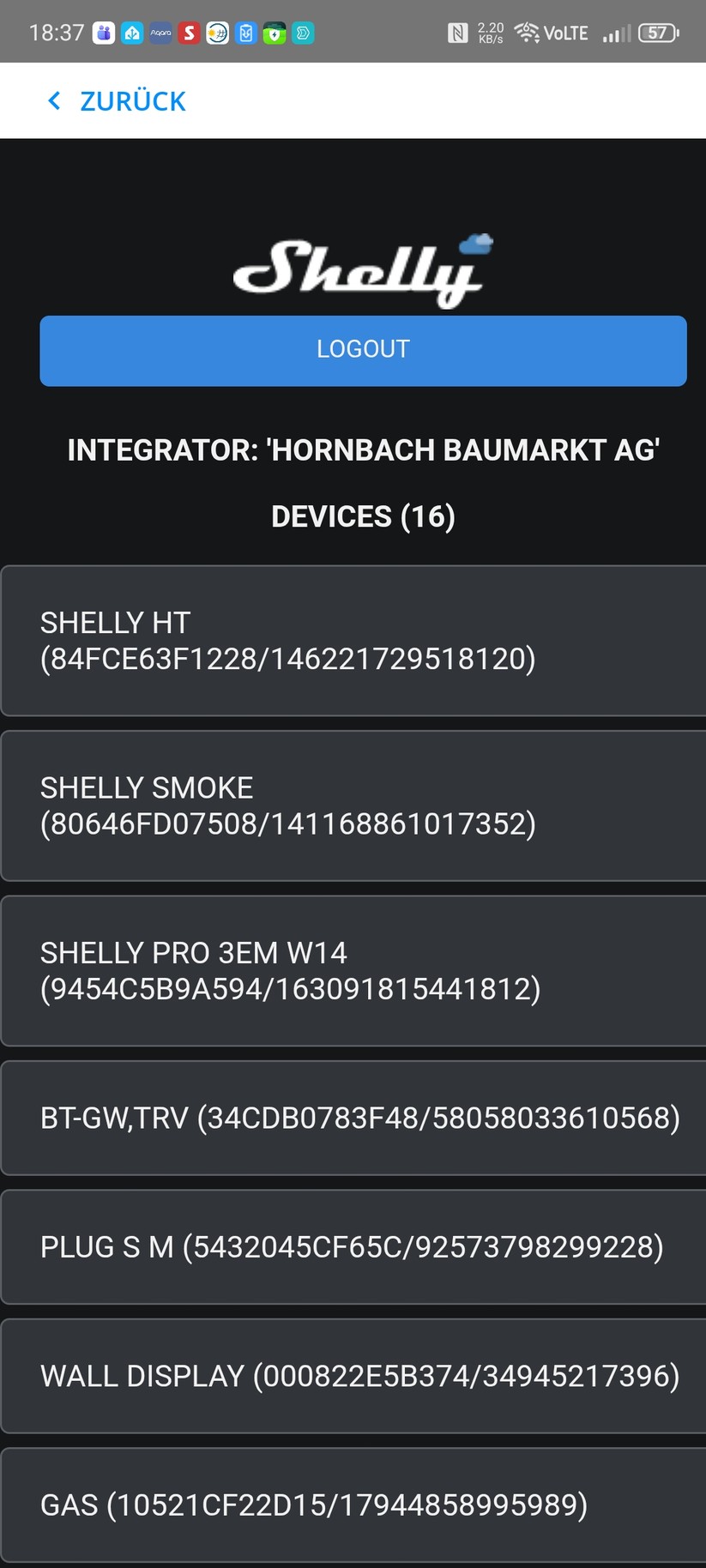
Task: Go back via ZURÜCK
Action: 116,101
